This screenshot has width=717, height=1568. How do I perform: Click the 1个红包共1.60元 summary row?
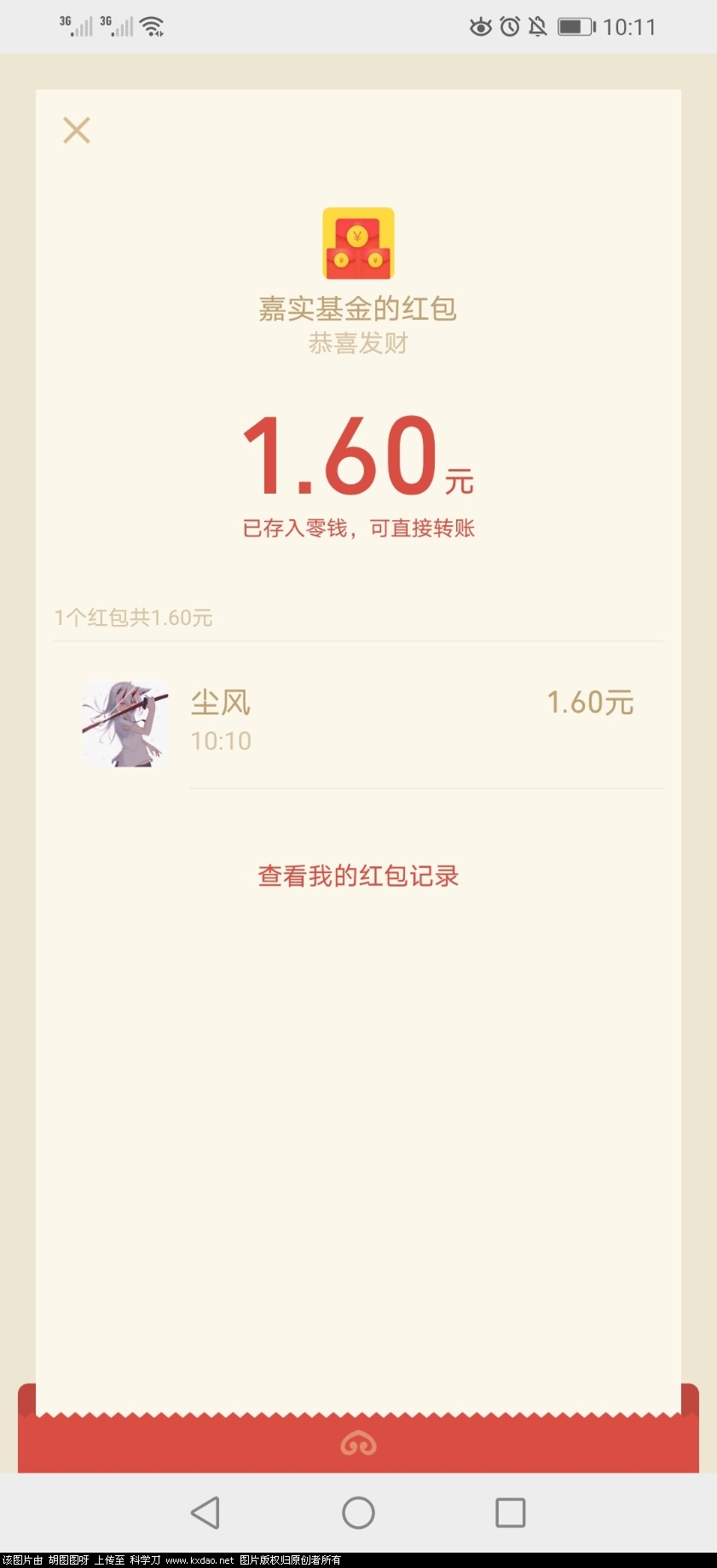click(133, 617)
